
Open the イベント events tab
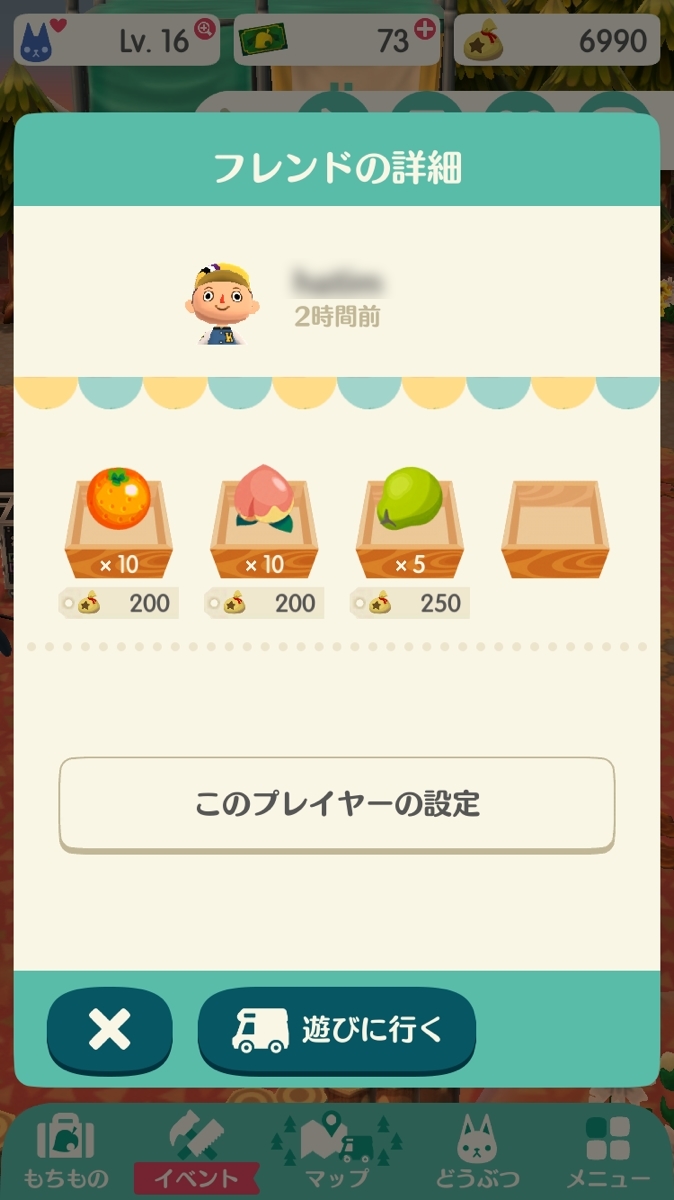click(x=195, y=1150)
